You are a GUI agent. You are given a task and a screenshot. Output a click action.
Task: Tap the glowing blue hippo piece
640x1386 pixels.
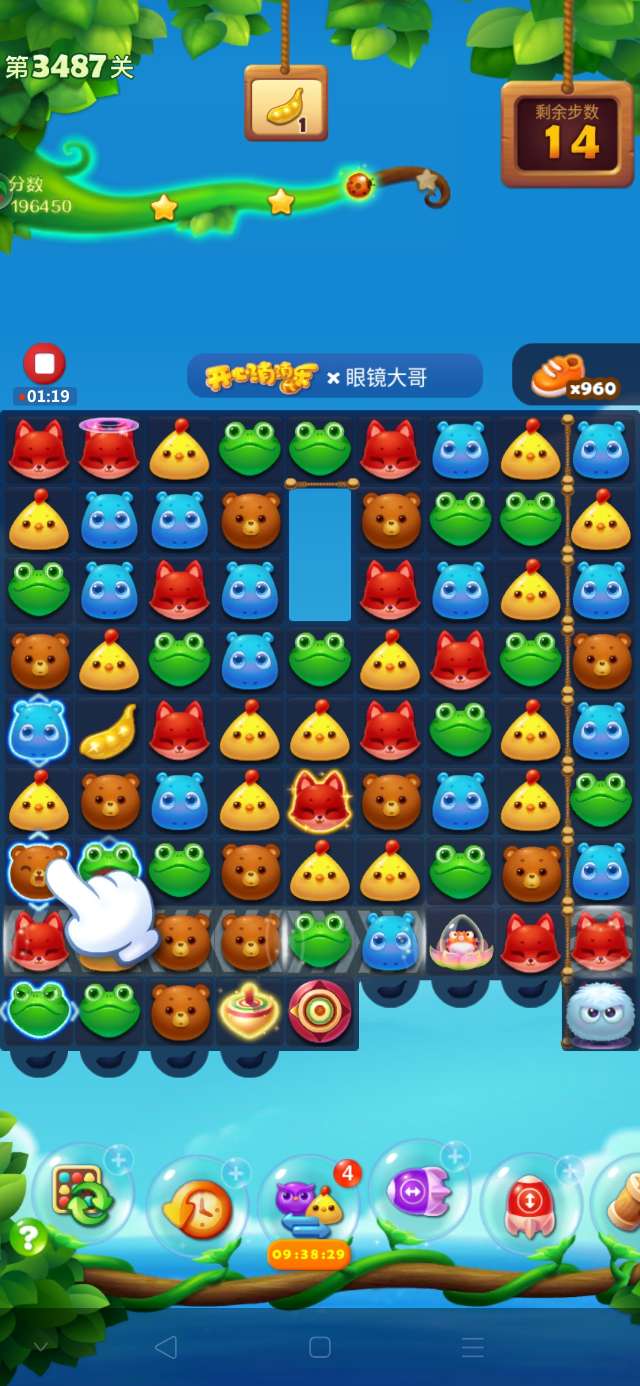38,731
